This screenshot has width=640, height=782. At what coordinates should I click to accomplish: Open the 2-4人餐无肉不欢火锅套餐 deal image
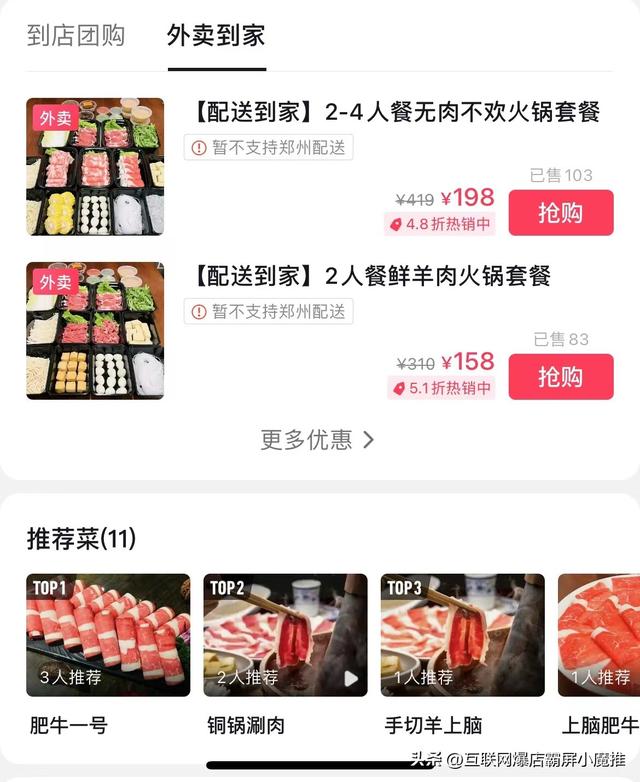95,166
